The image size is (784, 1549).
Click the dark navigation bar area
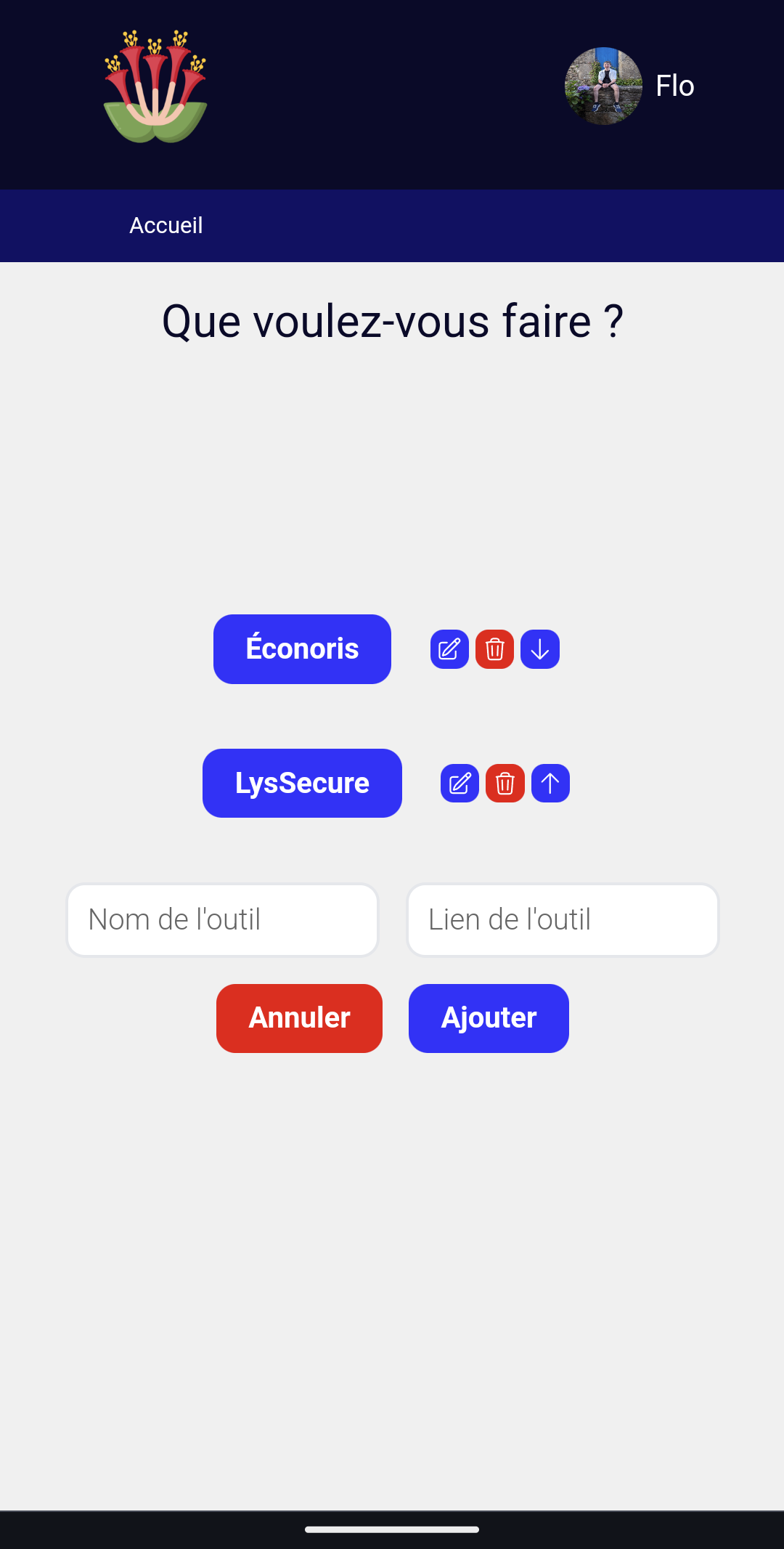click(x=508, y=225)
